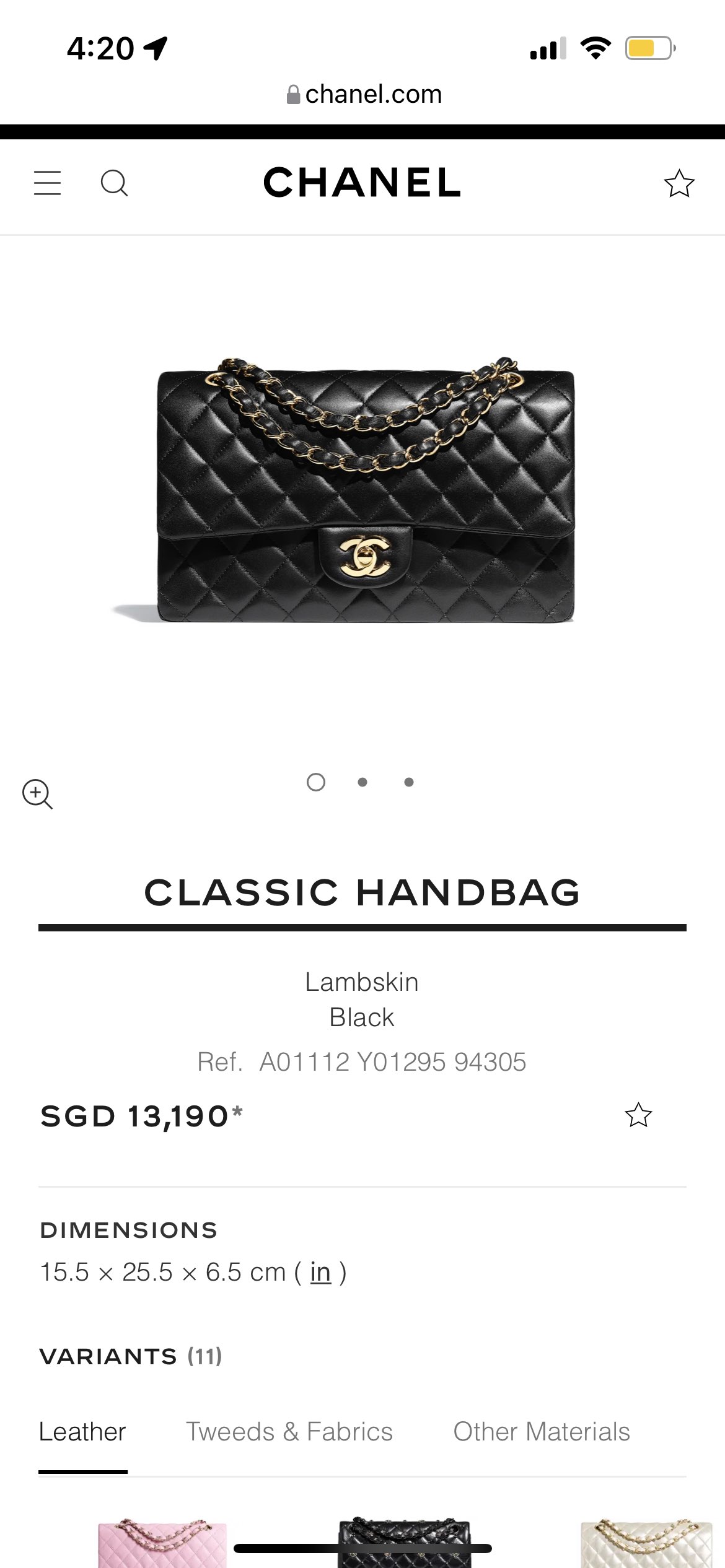The image size is (725, 1568).
Task: Open the black handbag variant thumbnail
Action: point(404,1530)
